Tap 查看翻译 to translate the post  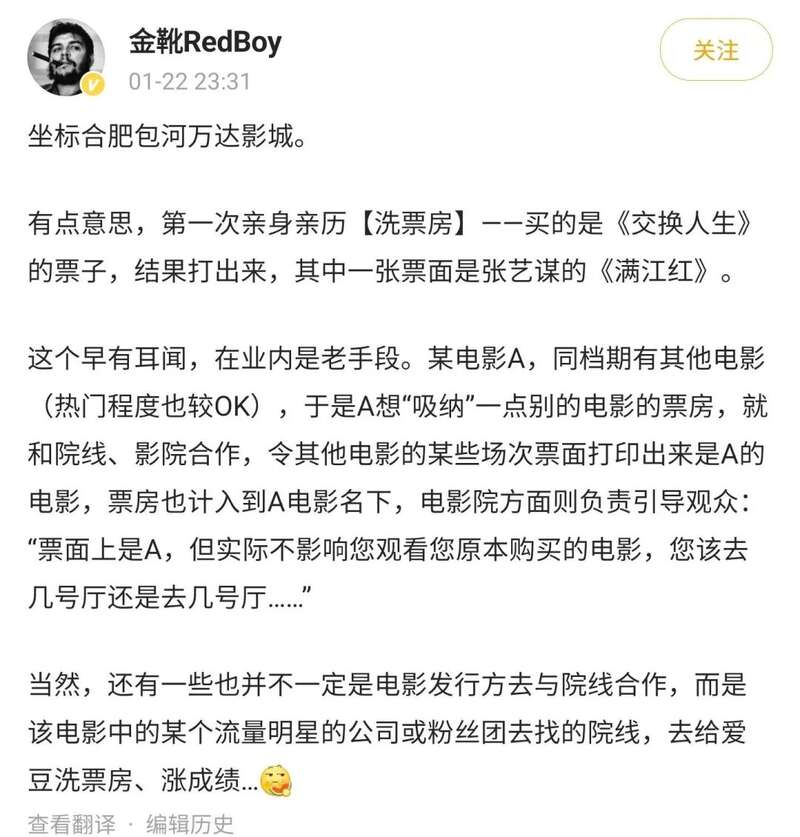click(71, 823)
